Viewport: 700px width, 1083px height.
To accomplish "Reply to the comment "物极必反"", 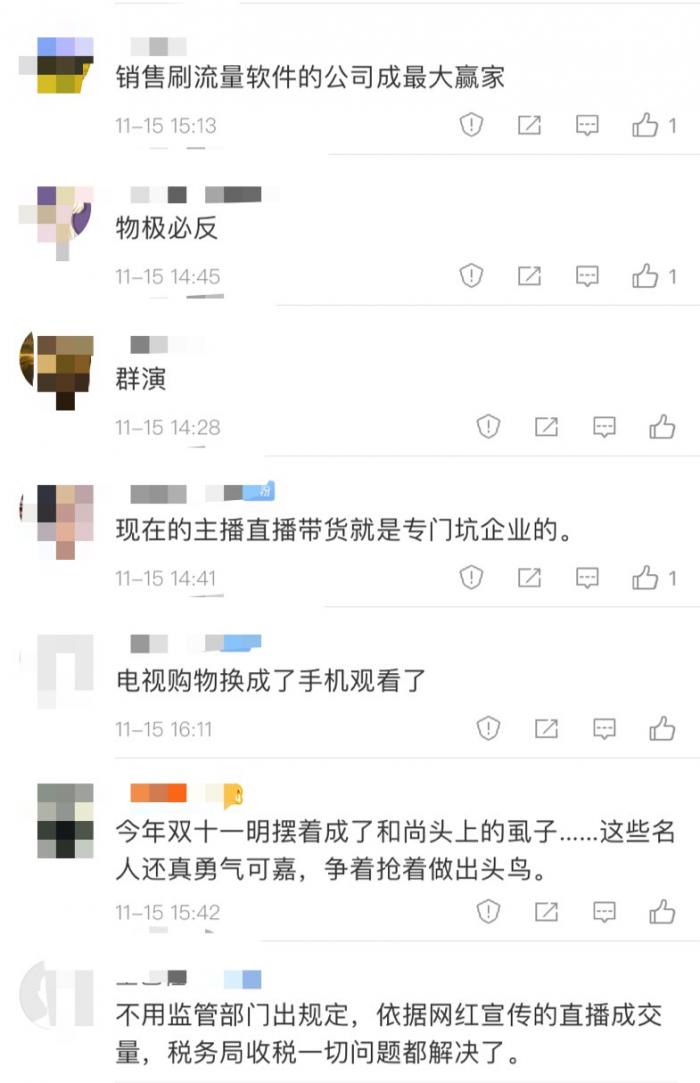I will 588,276.
